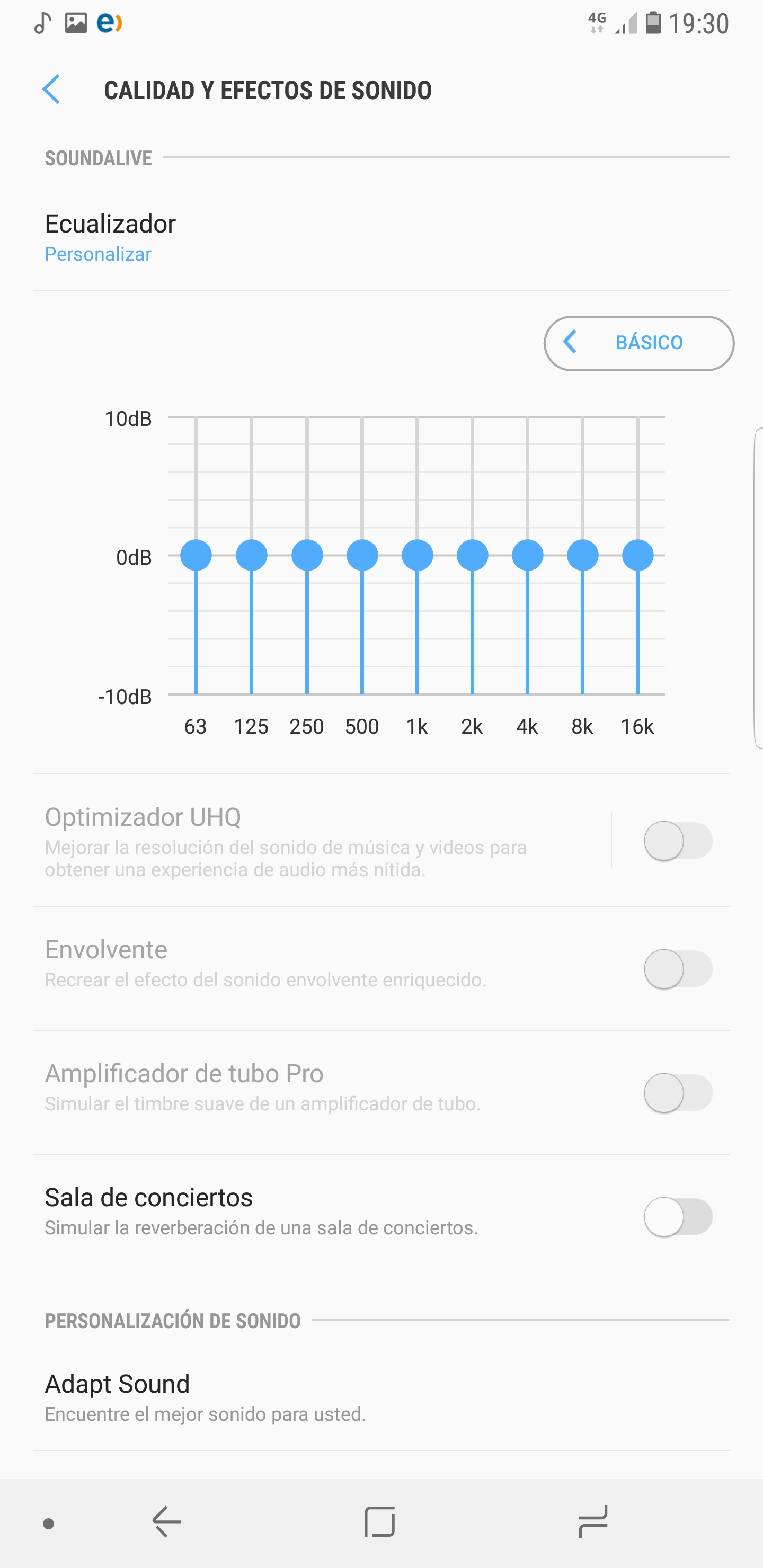Tap the 16k equalizer slider
Viewport: 763px width, 1568px height.
click(637, 555)
